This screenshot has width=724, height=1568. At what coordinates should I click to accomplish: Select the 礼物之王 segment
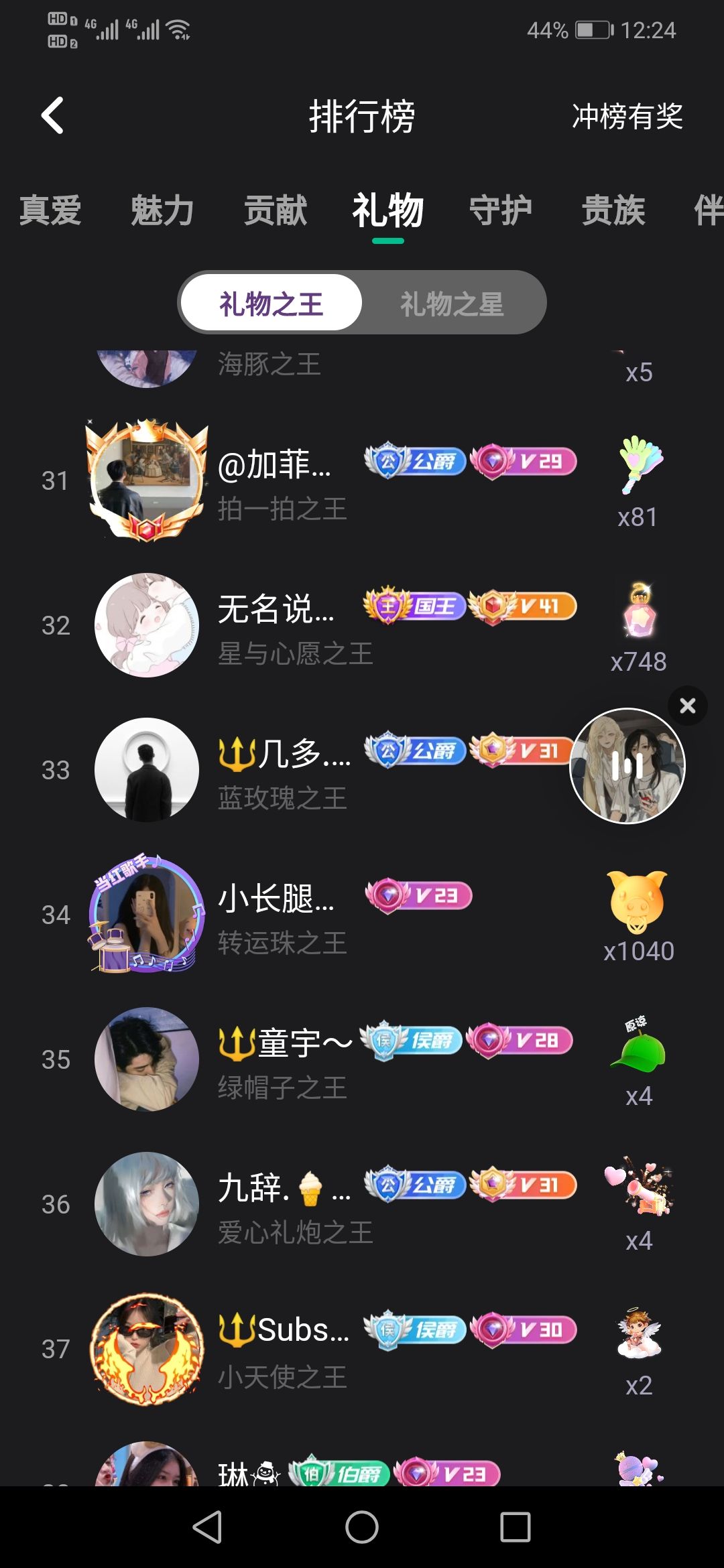tap(271, 304)
